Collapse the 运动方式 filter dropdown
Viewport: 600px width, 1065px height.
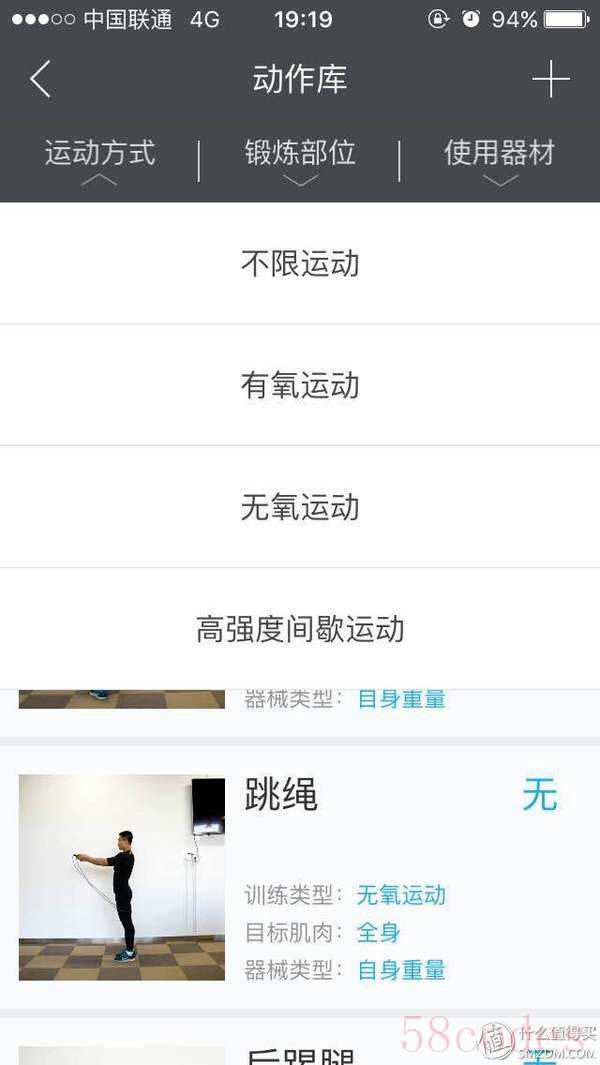pyautogui.click(x=100, y=158)
